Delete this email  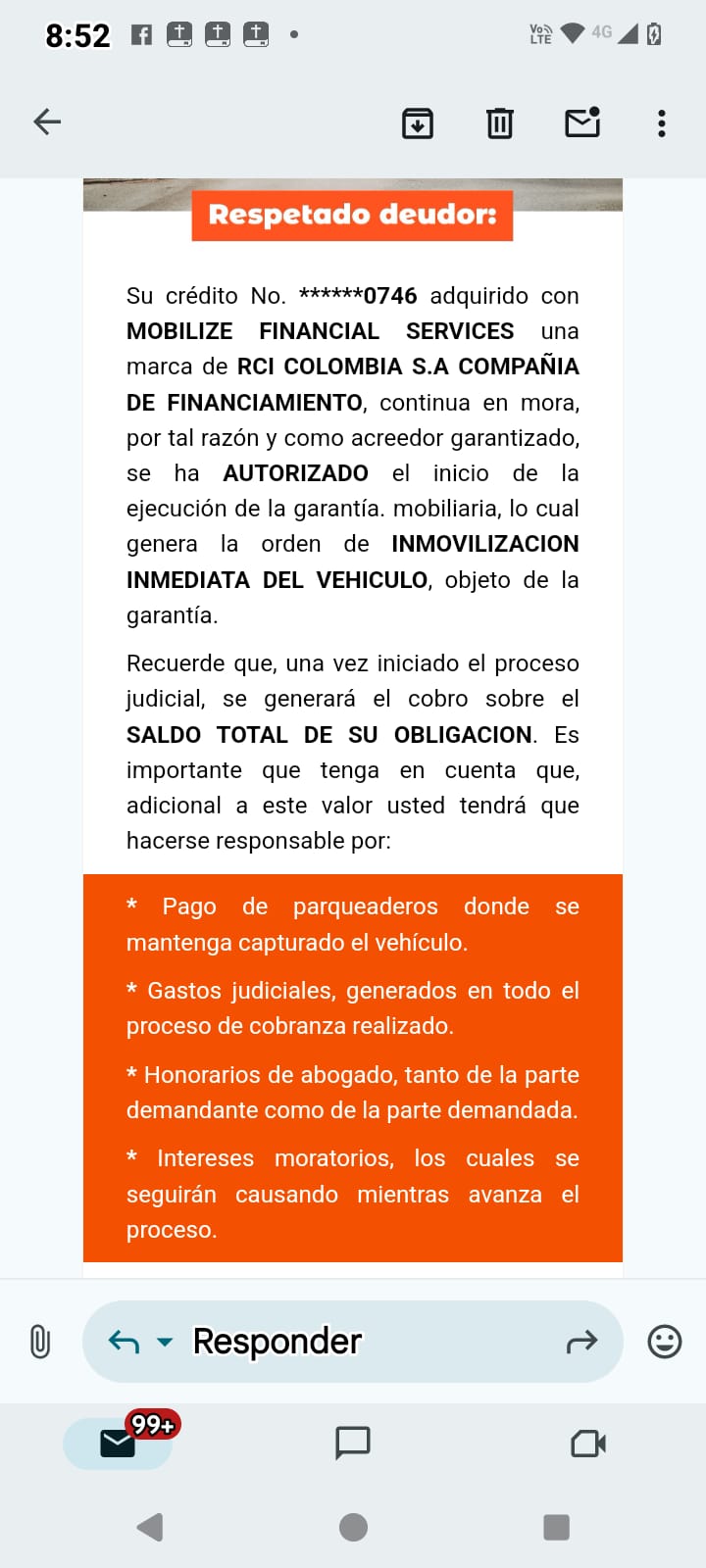point(500,123)
